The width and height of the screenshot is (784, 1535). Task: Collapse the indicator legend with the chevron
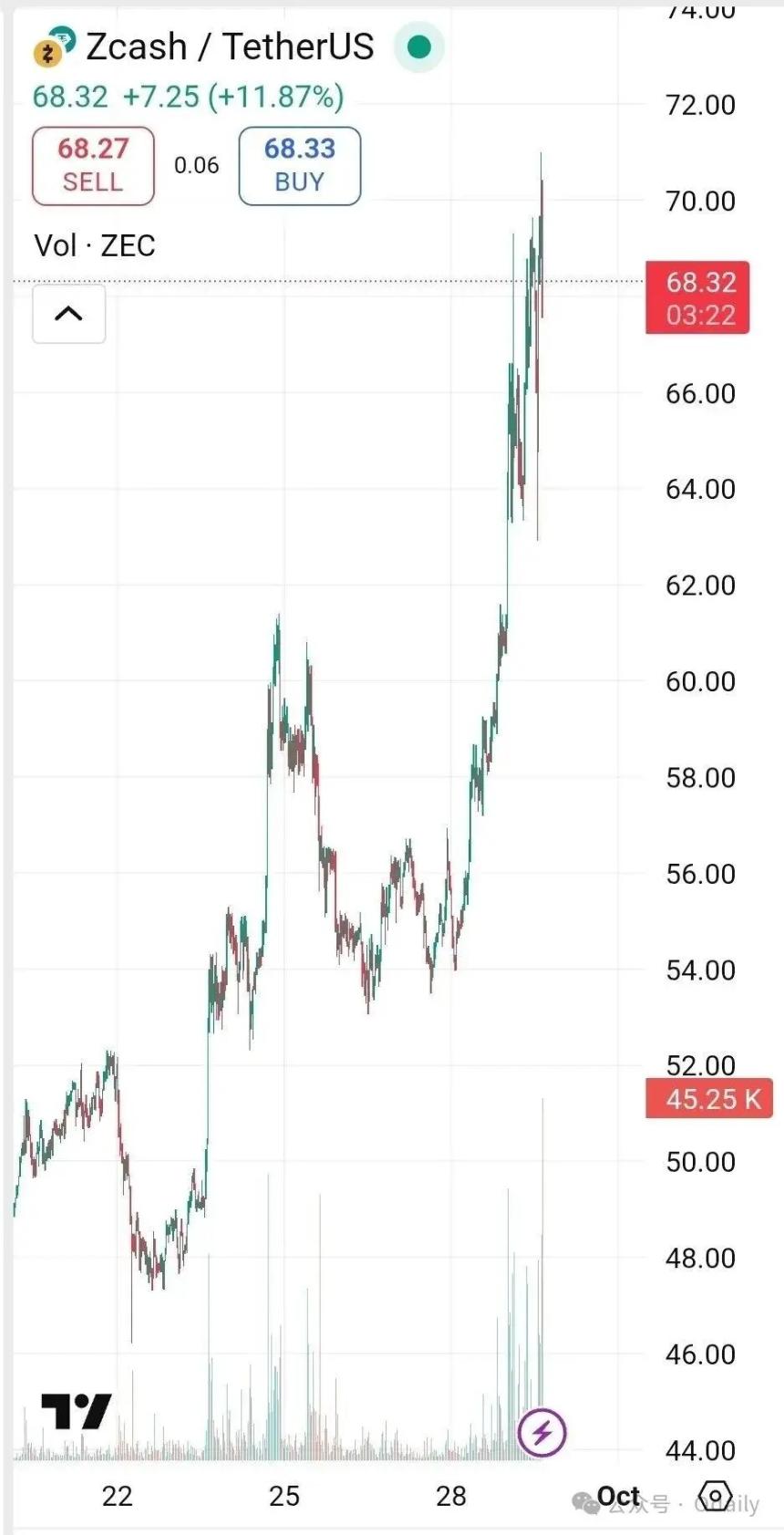69,315
